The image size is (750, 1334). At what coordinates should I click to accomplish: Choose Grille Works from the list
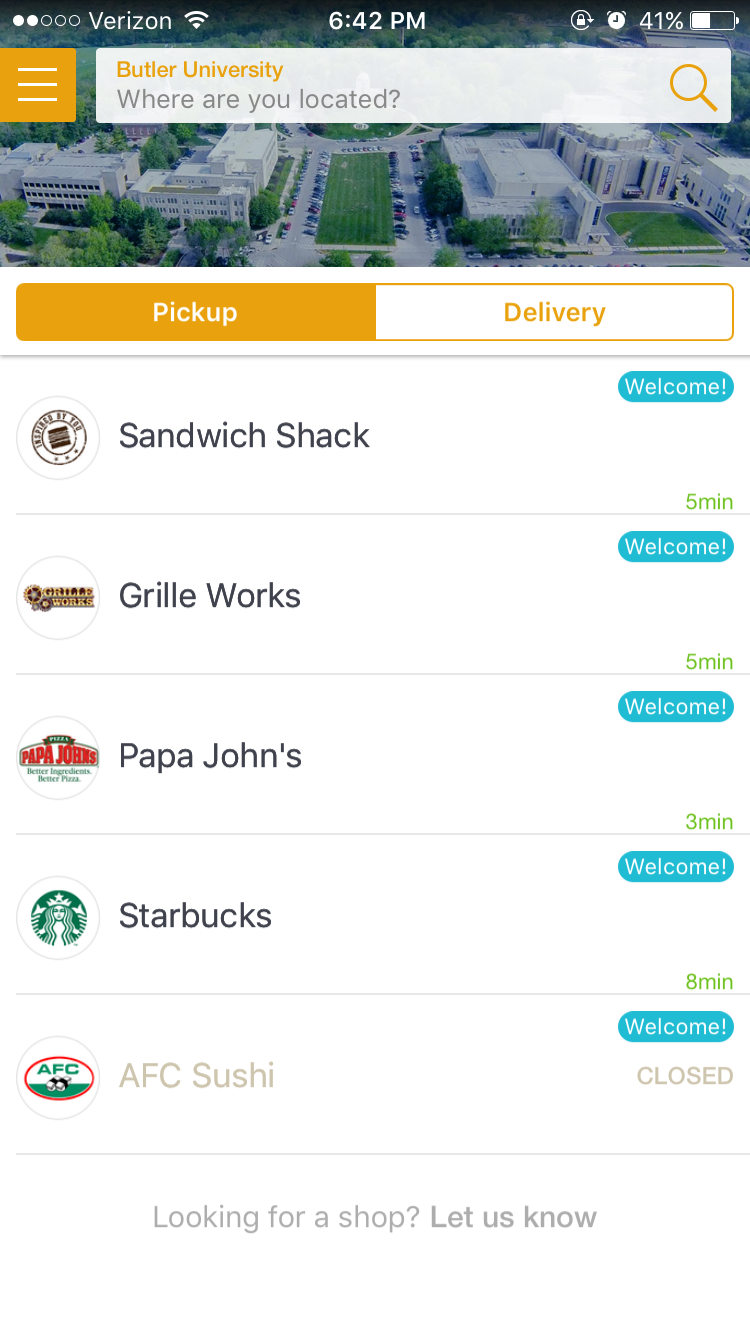pos(210,596)
